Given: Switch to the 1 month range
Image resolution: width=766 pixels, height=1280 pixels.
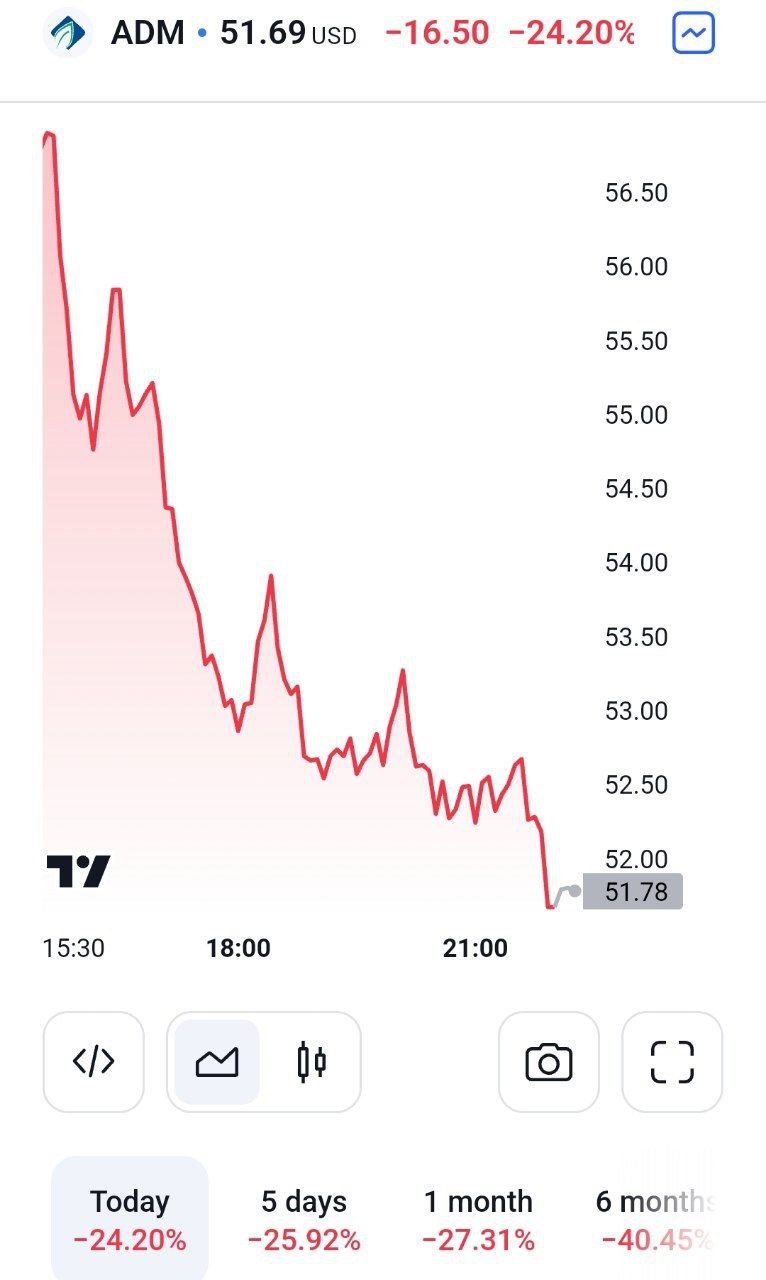Looking at the screenshot, I should tap(478, 1219).
